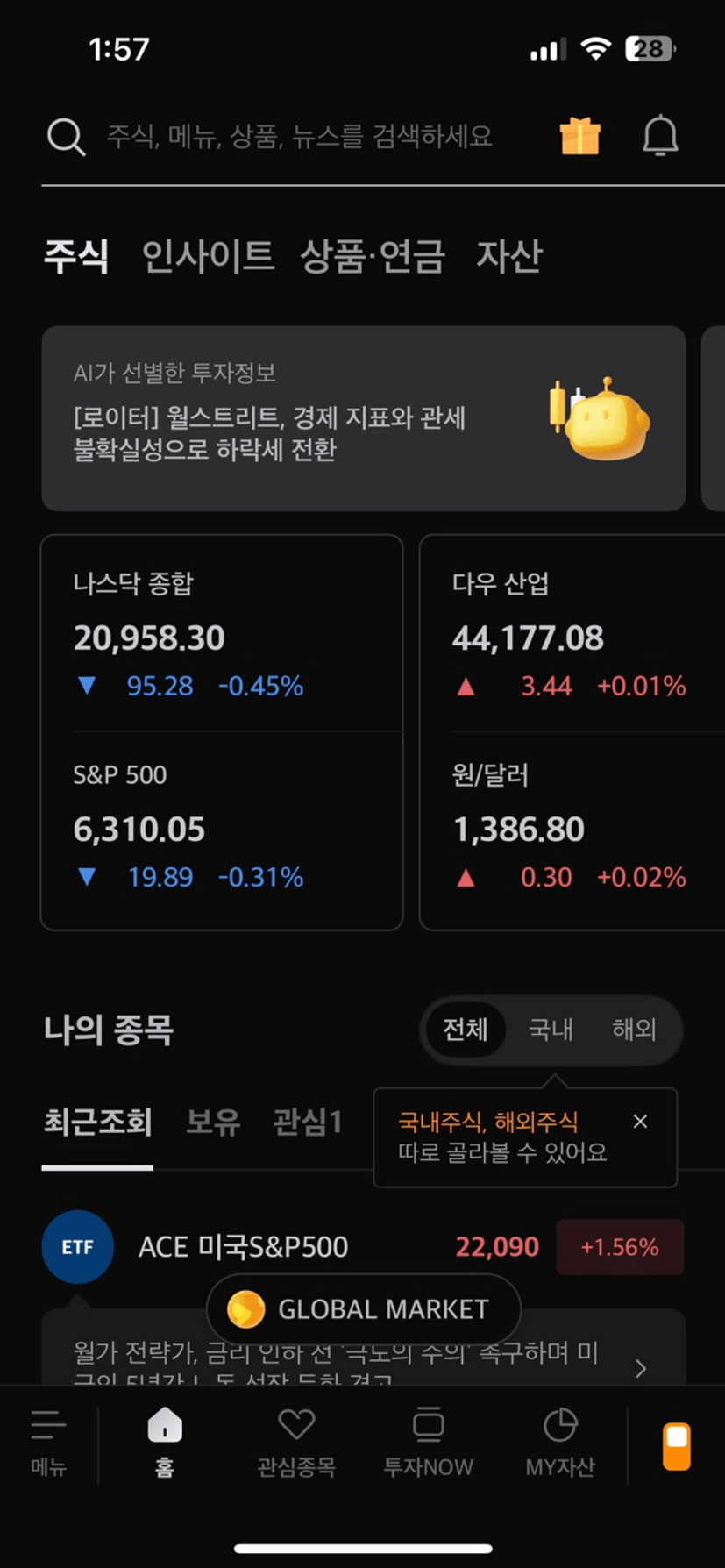This screenshot has height=1568, width=725.
Task: Open the 원/달러 exchange rate details
Action: coord(572,828)
